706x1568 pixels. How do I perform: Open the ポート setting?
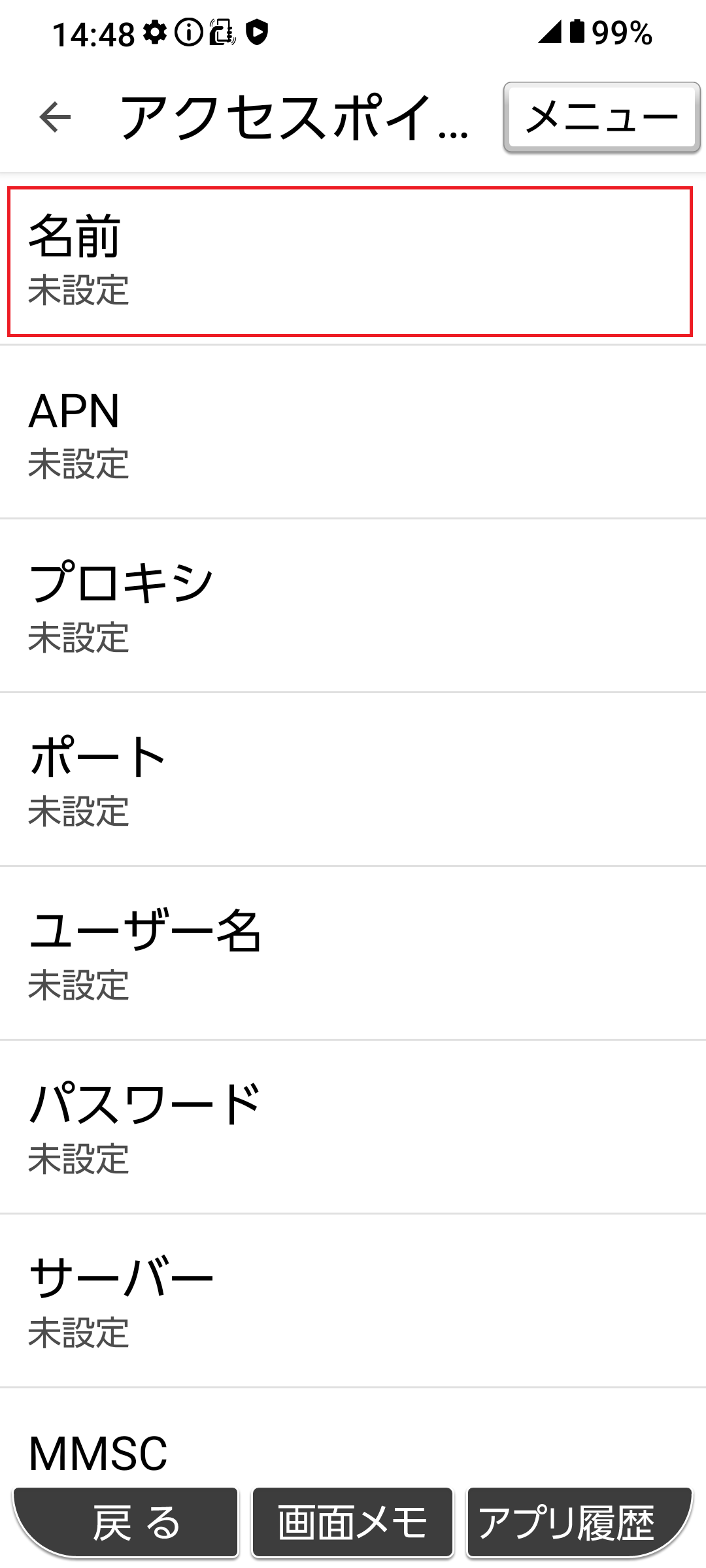353,777
